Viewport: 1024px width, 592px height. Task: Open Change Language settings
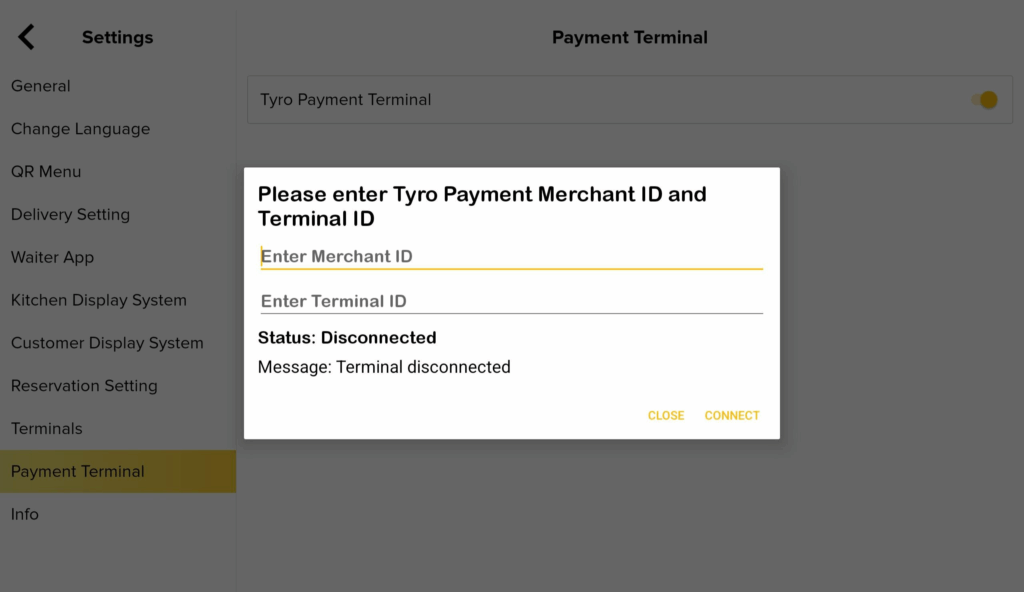point(80,129)
